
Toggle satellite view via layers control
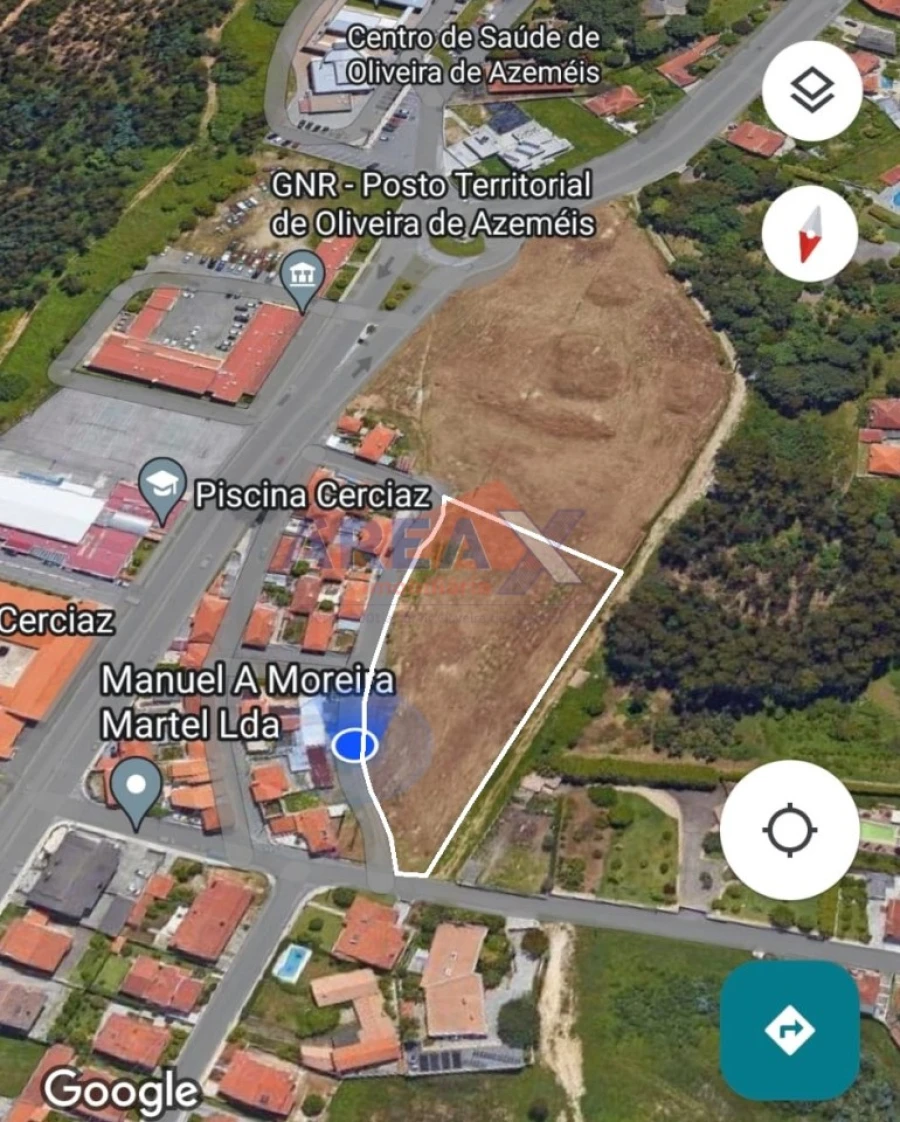click(x=812, y=89)
